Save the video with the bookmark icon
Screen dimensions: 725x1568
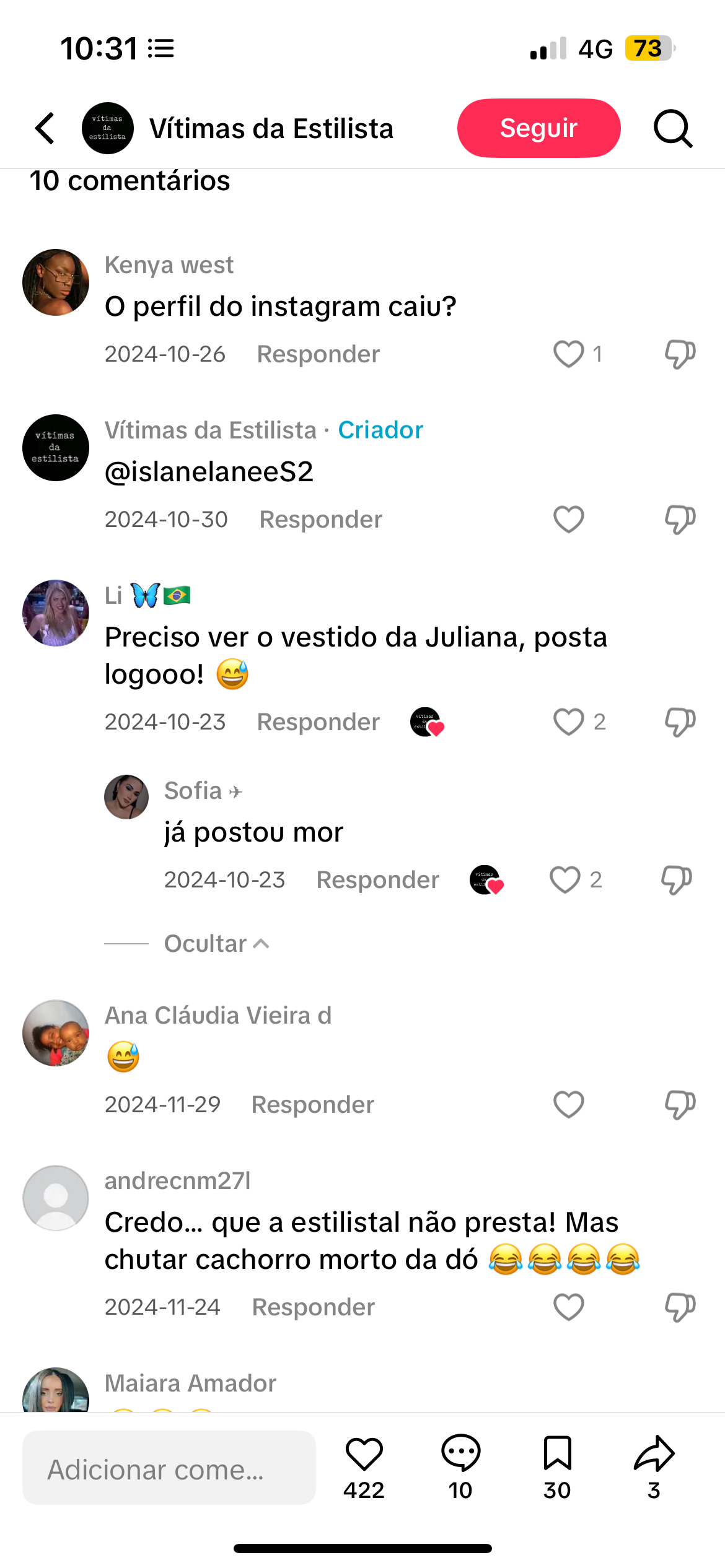[557, 1455]
